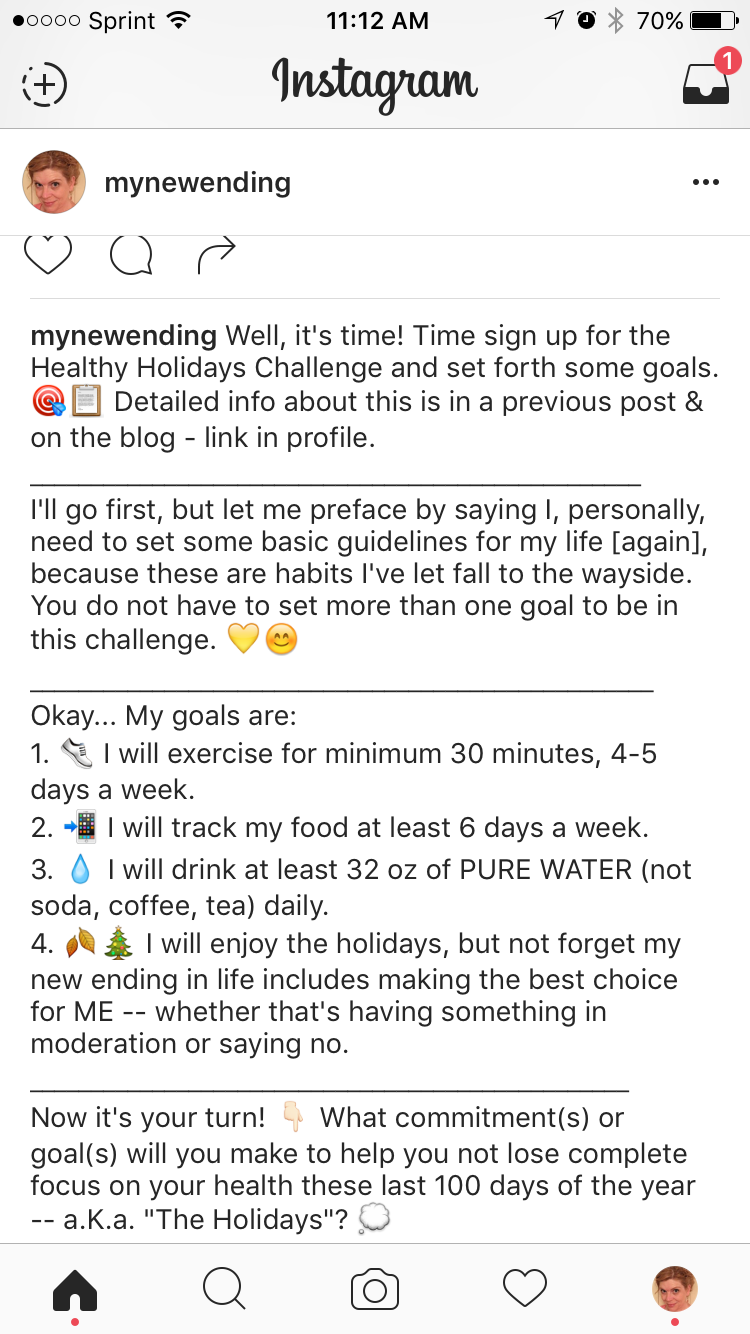Like the mynewending post
Viewport: 750px width, 1334px height.
tap(47, 256)
